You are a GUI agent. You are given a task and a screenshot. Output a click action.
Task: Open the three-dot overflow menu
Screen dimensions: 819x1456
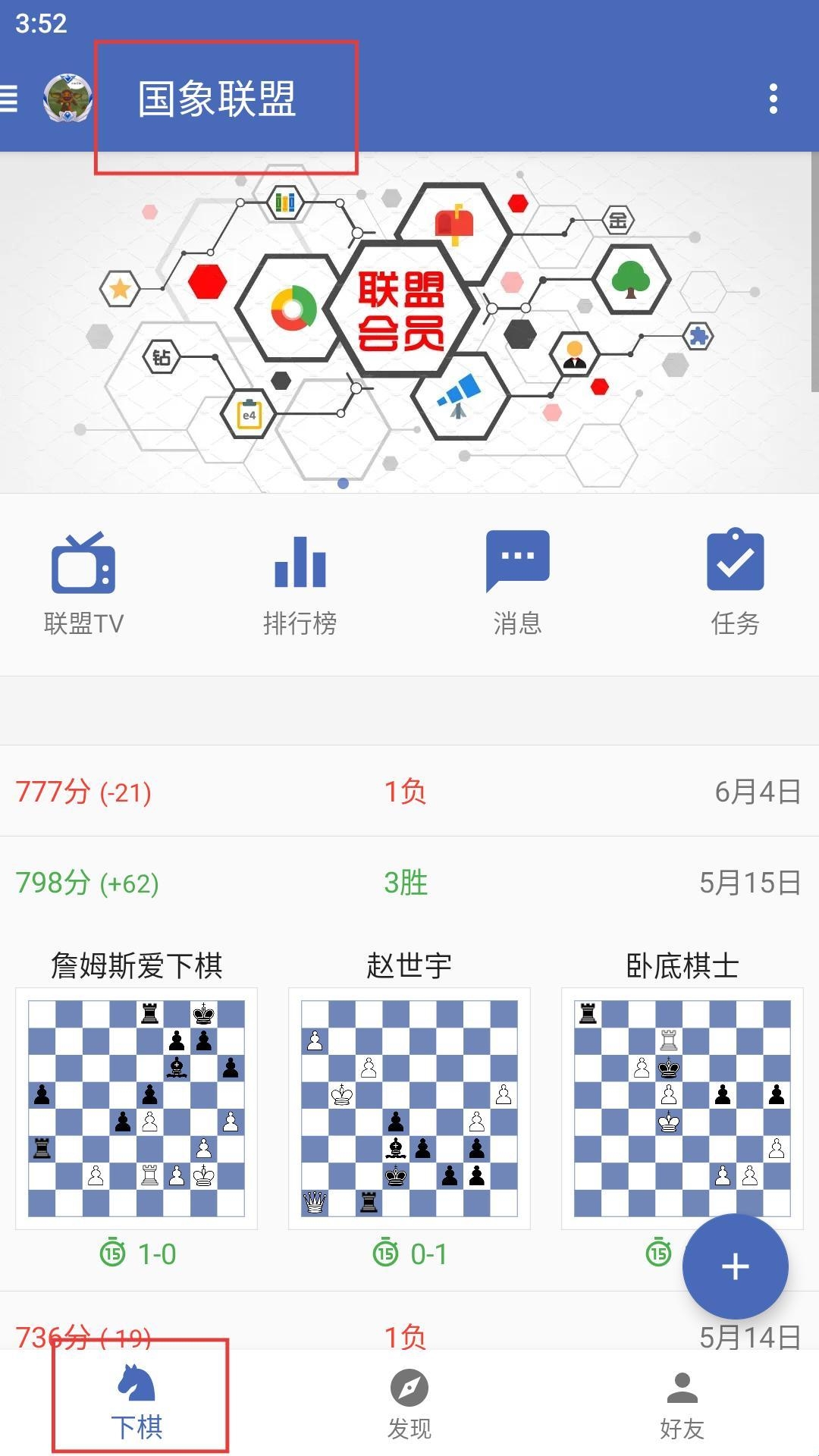(773, 99)
